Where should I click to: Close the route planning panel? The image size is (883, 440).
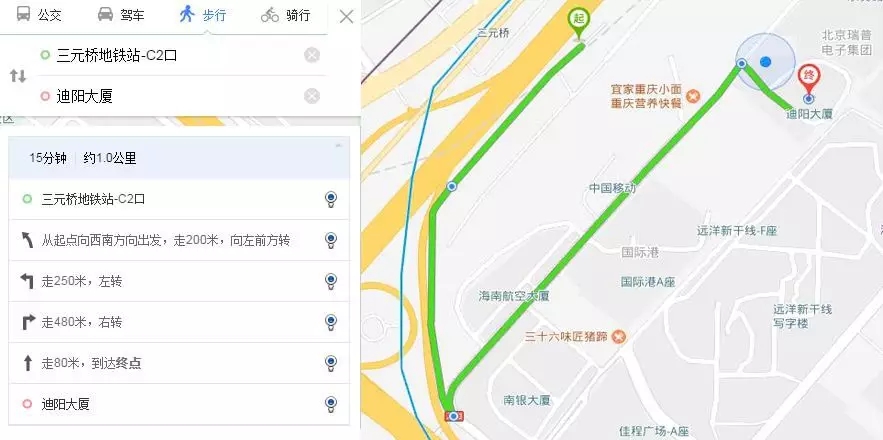click(x=346, y=16)
